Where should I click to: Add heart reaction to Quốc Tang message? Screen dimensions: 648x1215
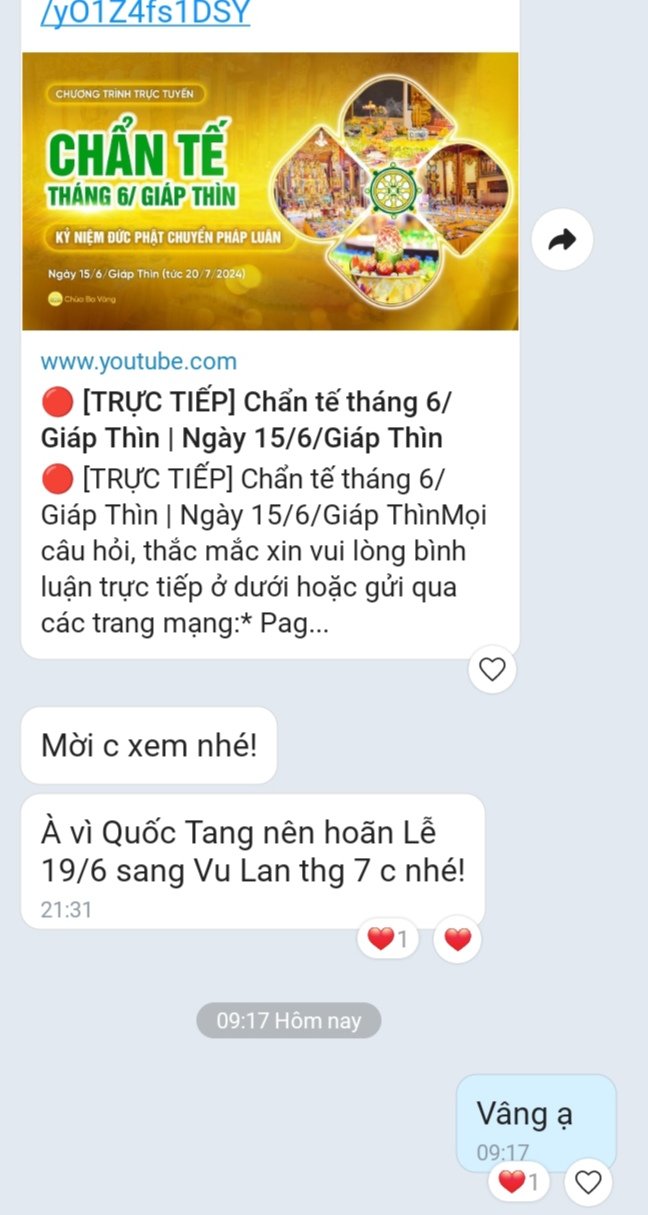tap(457, 939)
